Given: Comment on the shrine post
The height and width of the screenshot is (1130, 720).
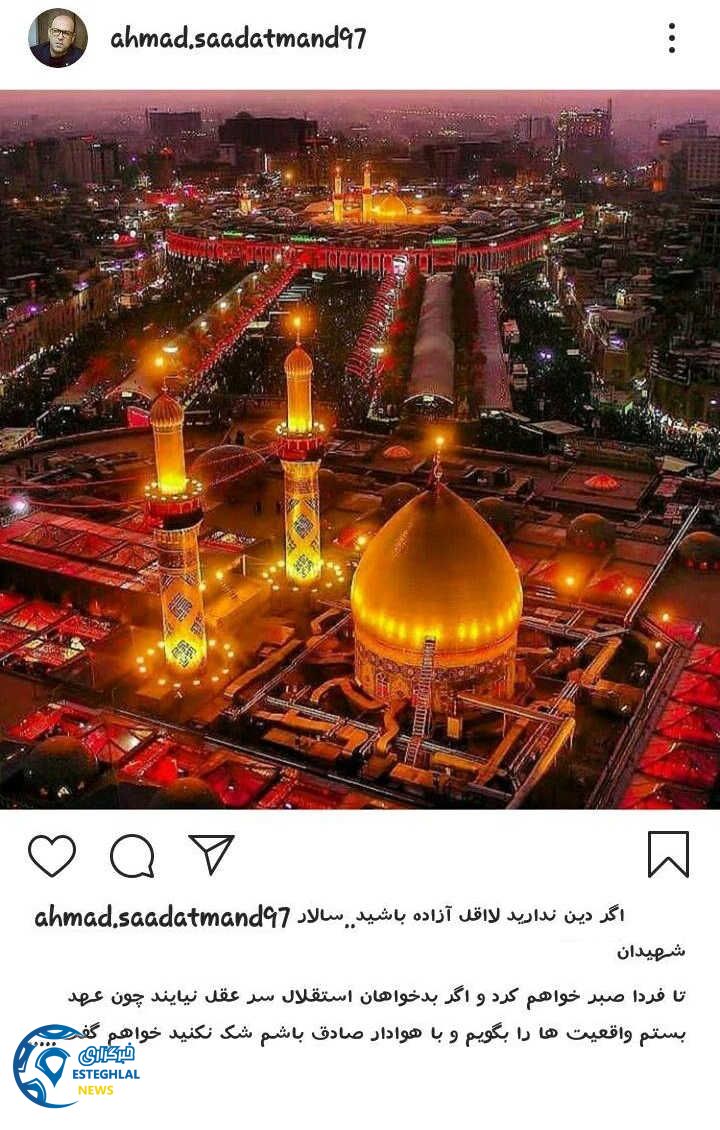Looking at the screenshot, I should tap(132, 856).
